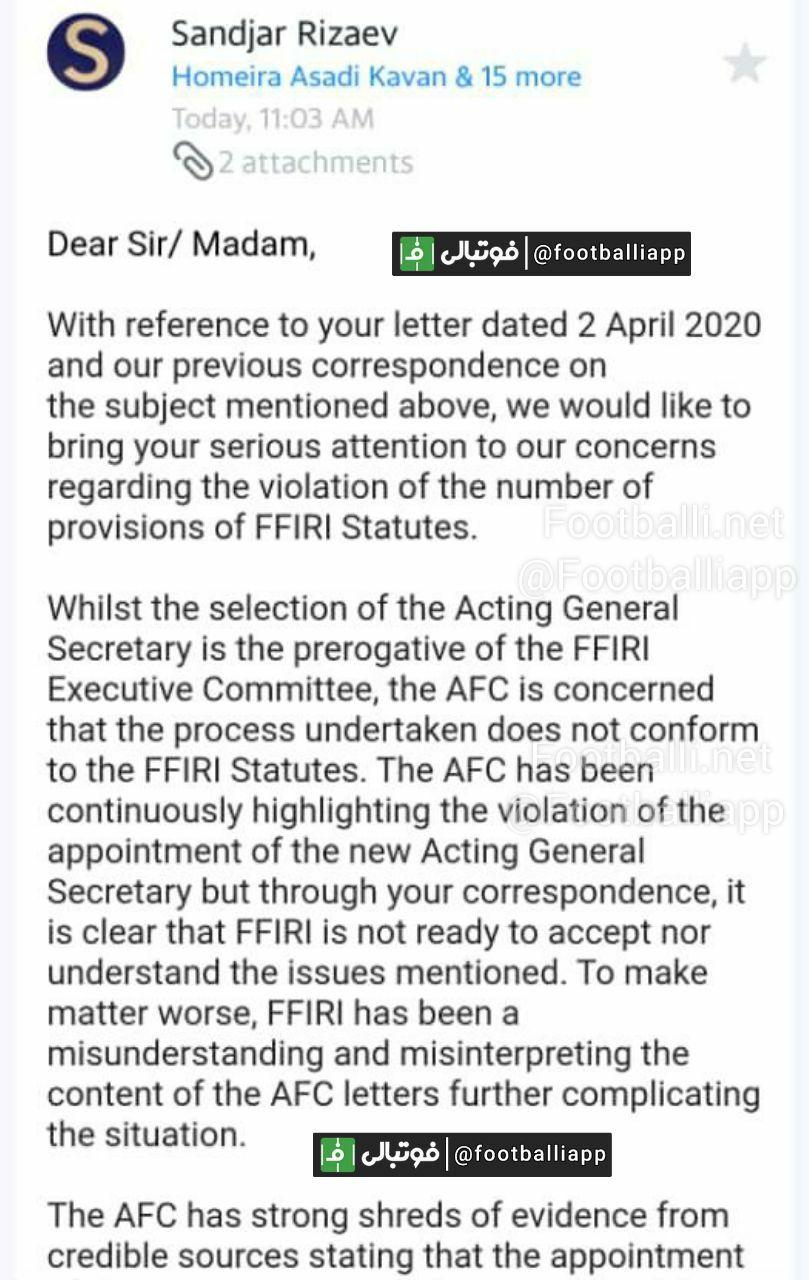Expand recipients Homeira Asadi Kavan & 15 more

coord(376,77)
